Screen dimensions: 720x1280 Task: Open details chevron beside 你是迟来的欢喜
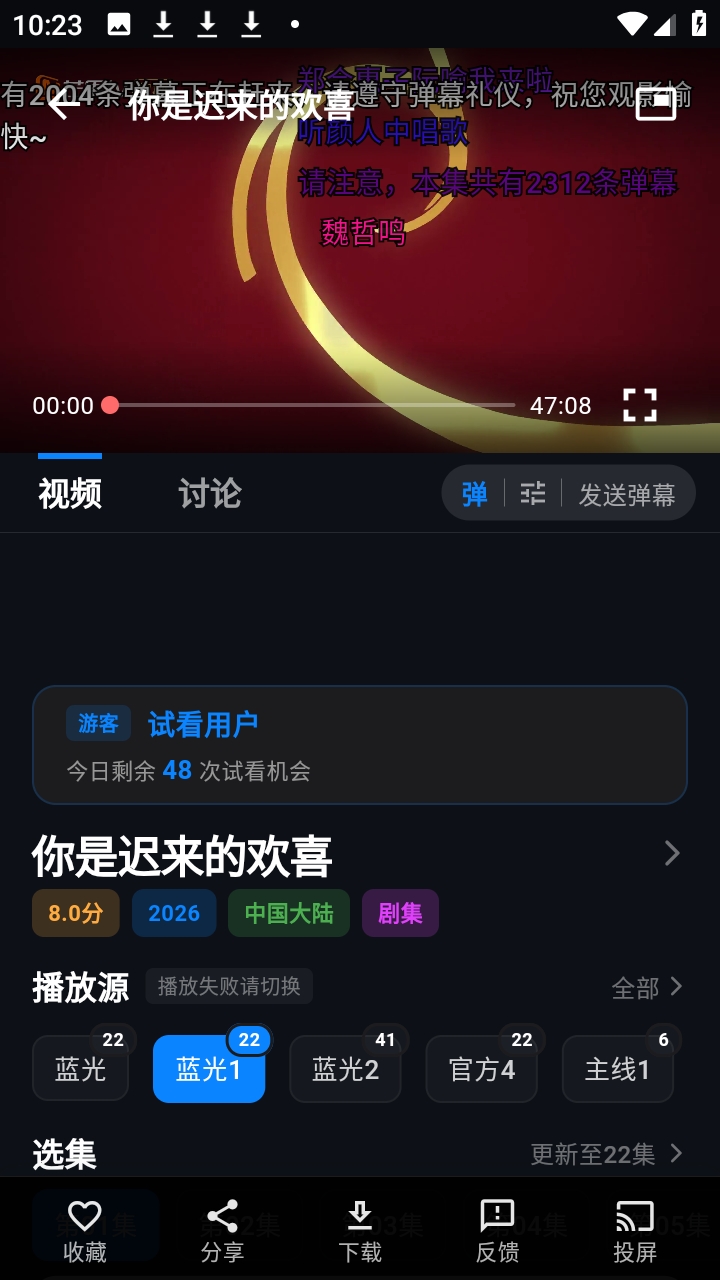tap(672, 853)
